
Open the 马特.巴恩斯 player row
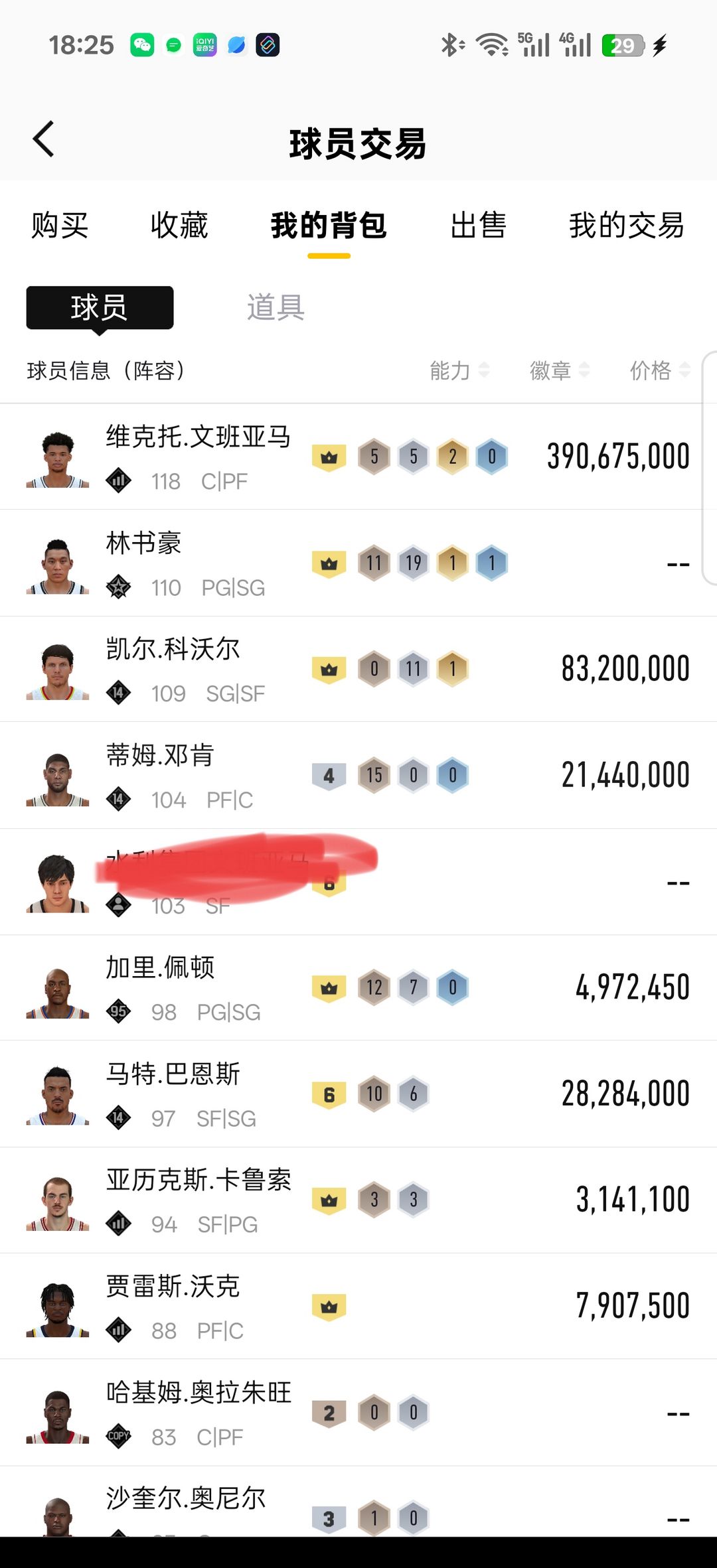tap(358, 1094)
